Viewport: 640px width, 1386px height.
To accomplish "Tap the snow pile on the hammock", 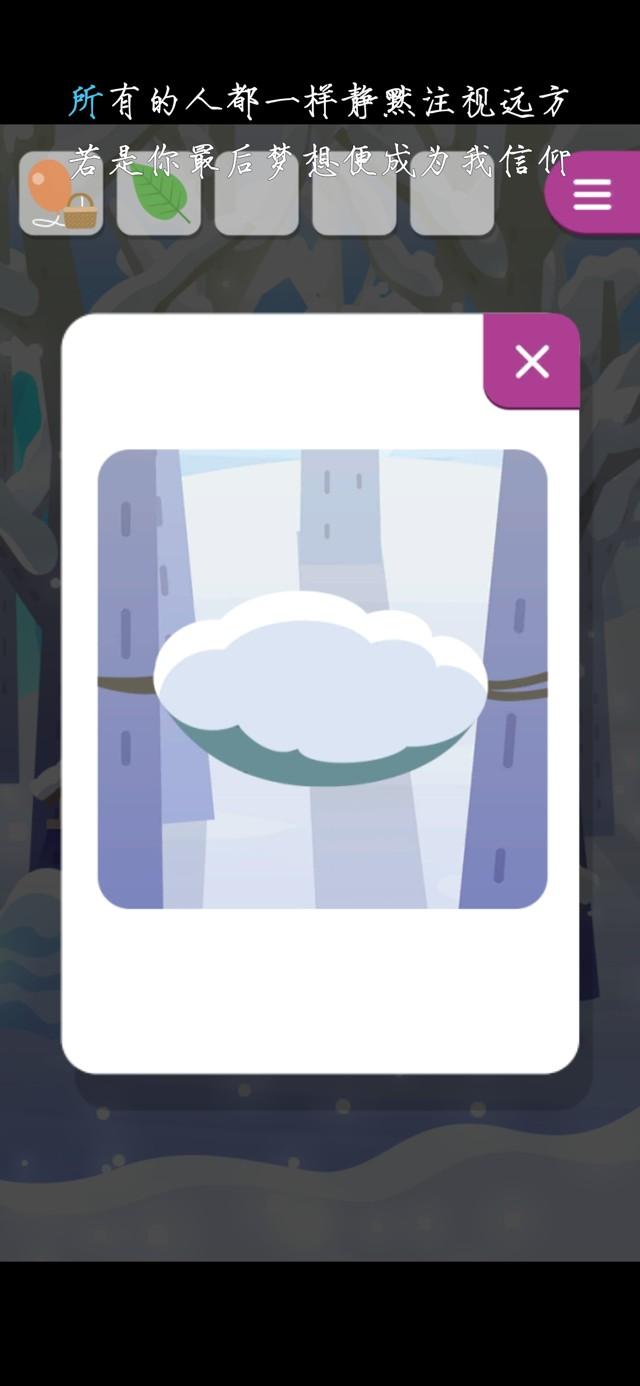I will tap(320, 677).
